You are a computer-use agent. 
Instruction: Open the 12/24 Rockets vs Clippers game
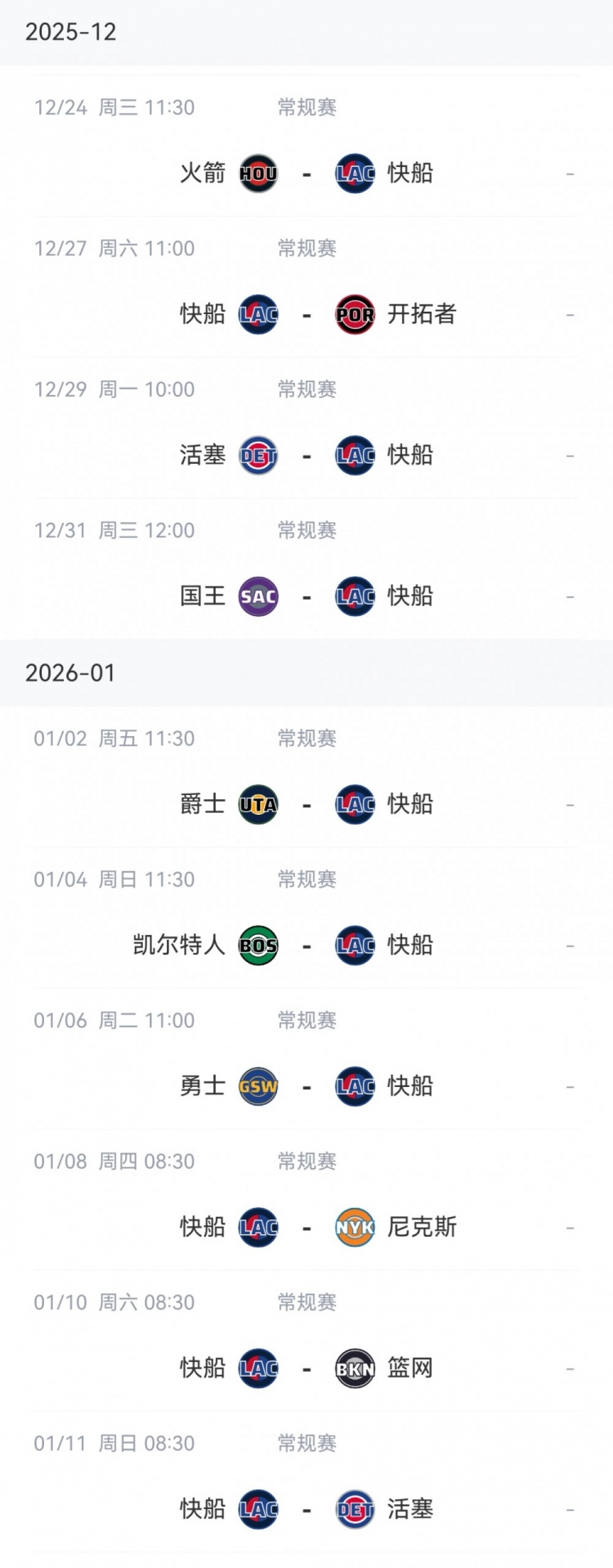point(306,173)
